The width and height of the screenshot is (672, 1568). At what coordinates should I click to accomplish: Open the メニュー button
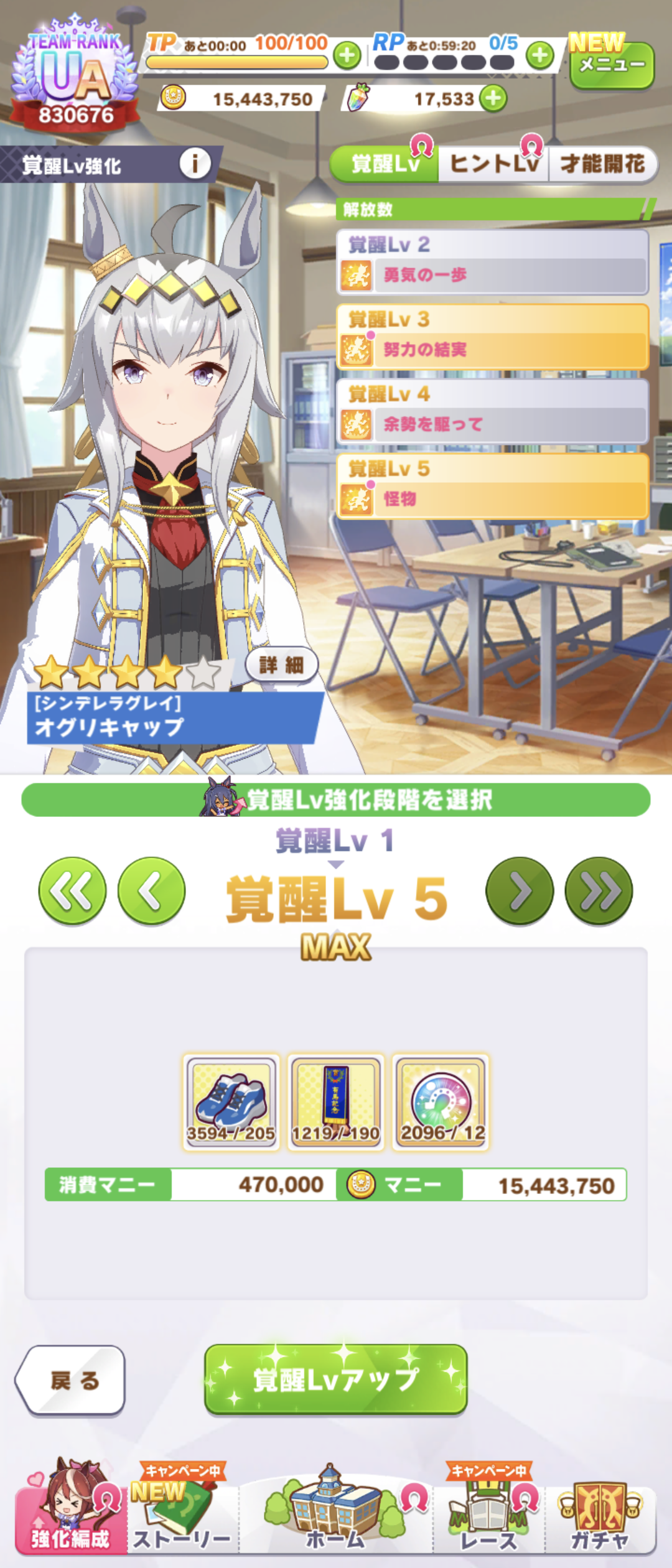pos(612,65)
